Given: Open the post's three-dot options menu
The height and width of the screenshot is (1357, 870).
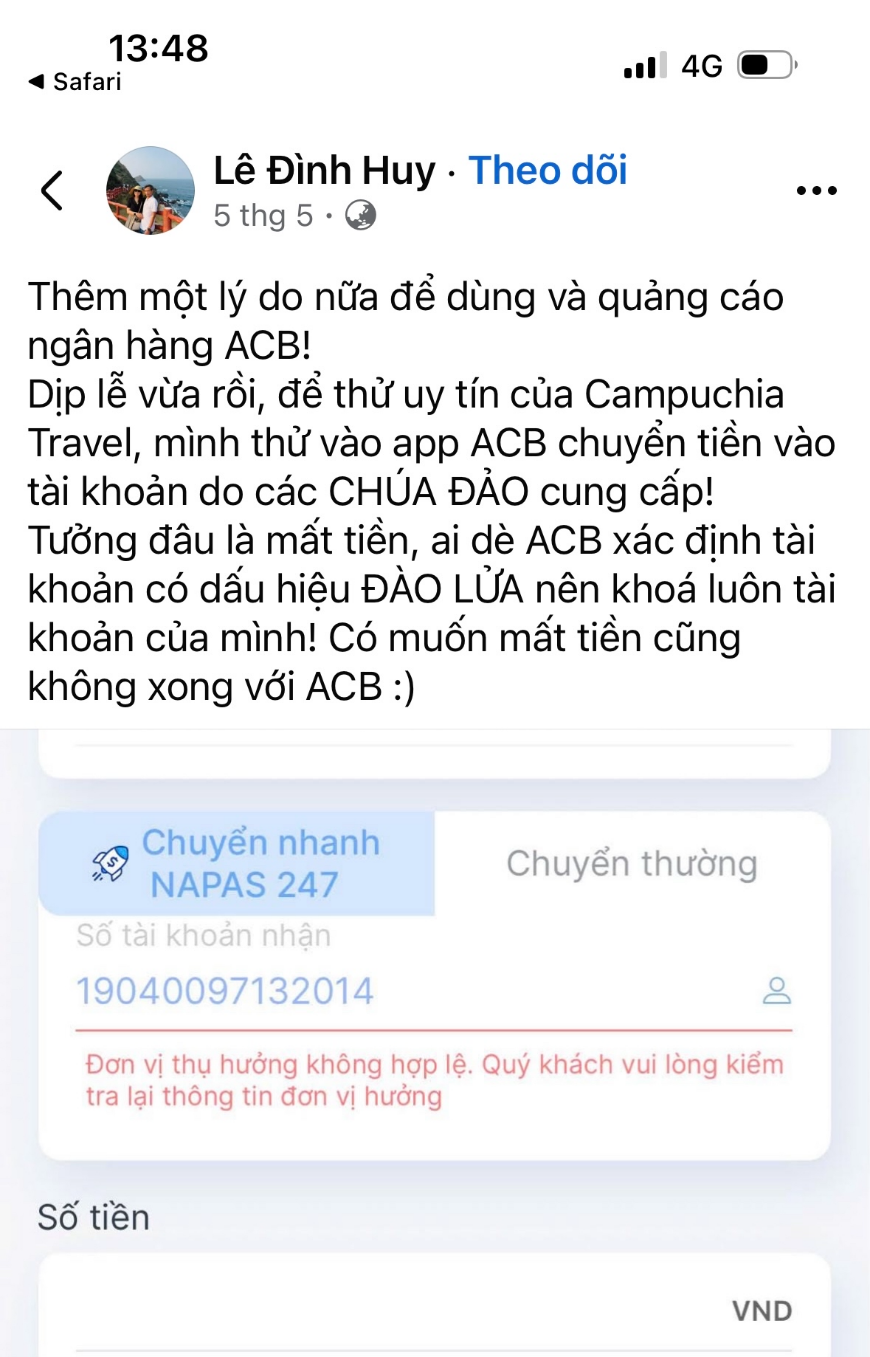Looking at the screenshot, I should coord(816,191).
